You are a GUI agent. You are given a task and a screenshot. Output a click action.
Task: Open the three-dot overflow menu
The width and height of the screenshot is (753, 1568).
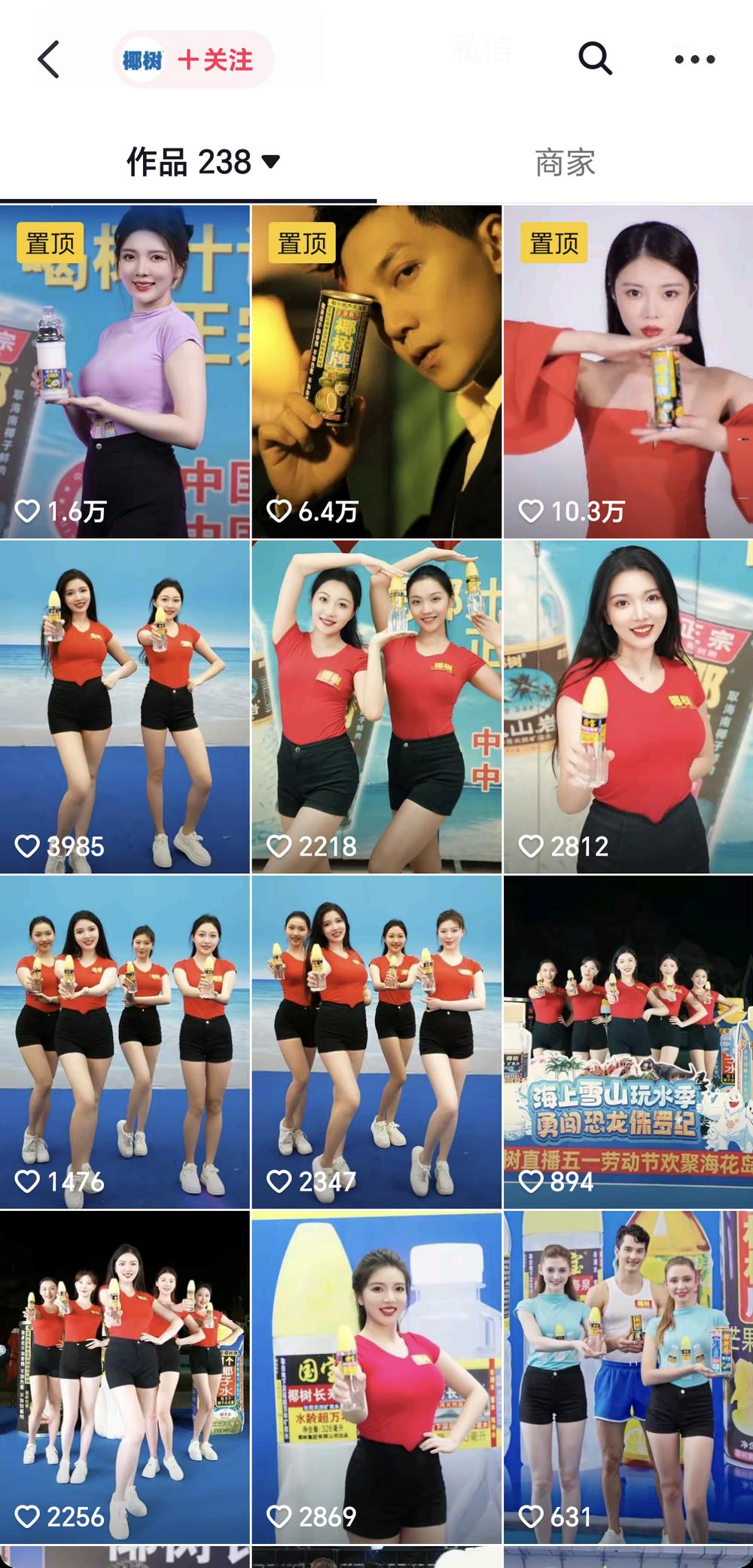[694, 60]
